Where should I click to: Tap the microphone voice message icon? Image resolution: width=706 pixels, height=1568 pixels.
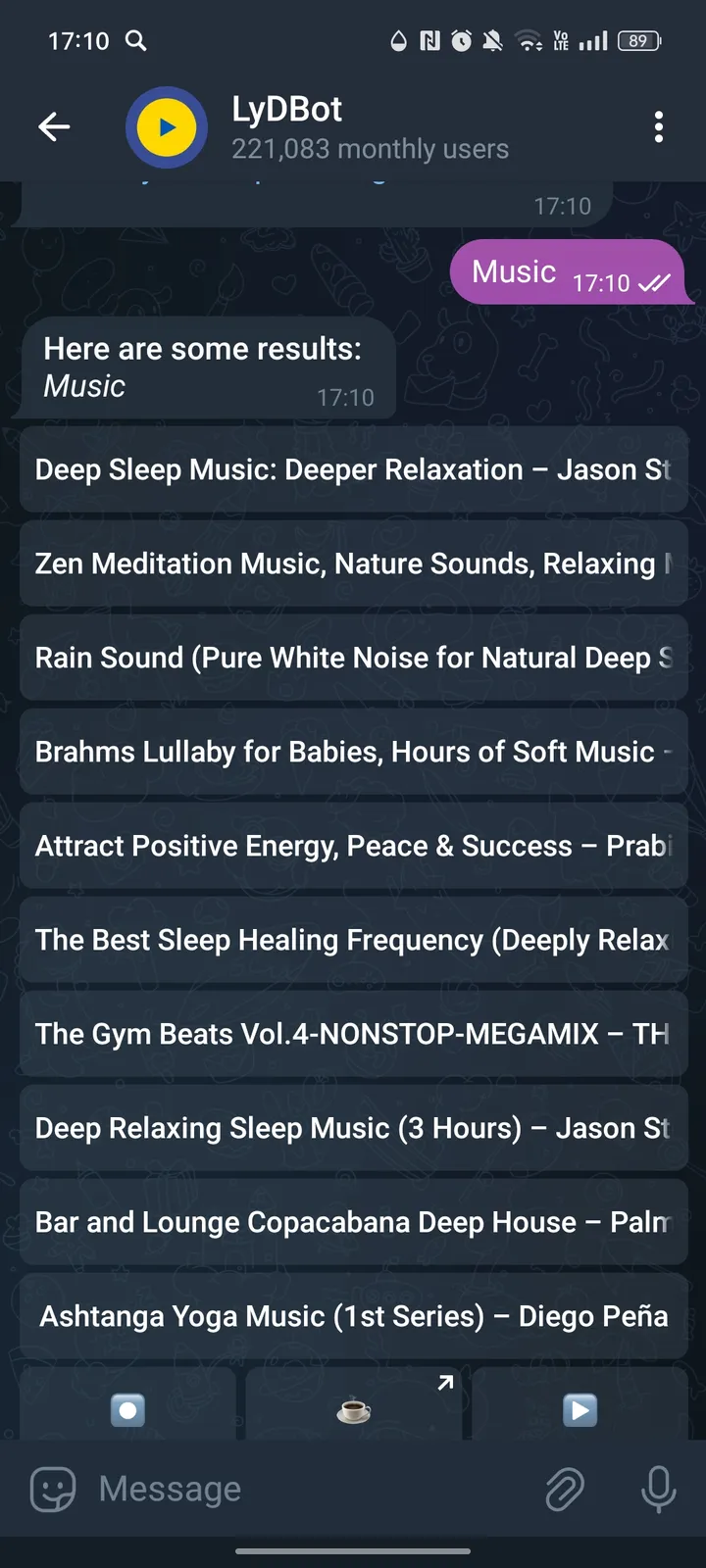[x=658, y=1490]
